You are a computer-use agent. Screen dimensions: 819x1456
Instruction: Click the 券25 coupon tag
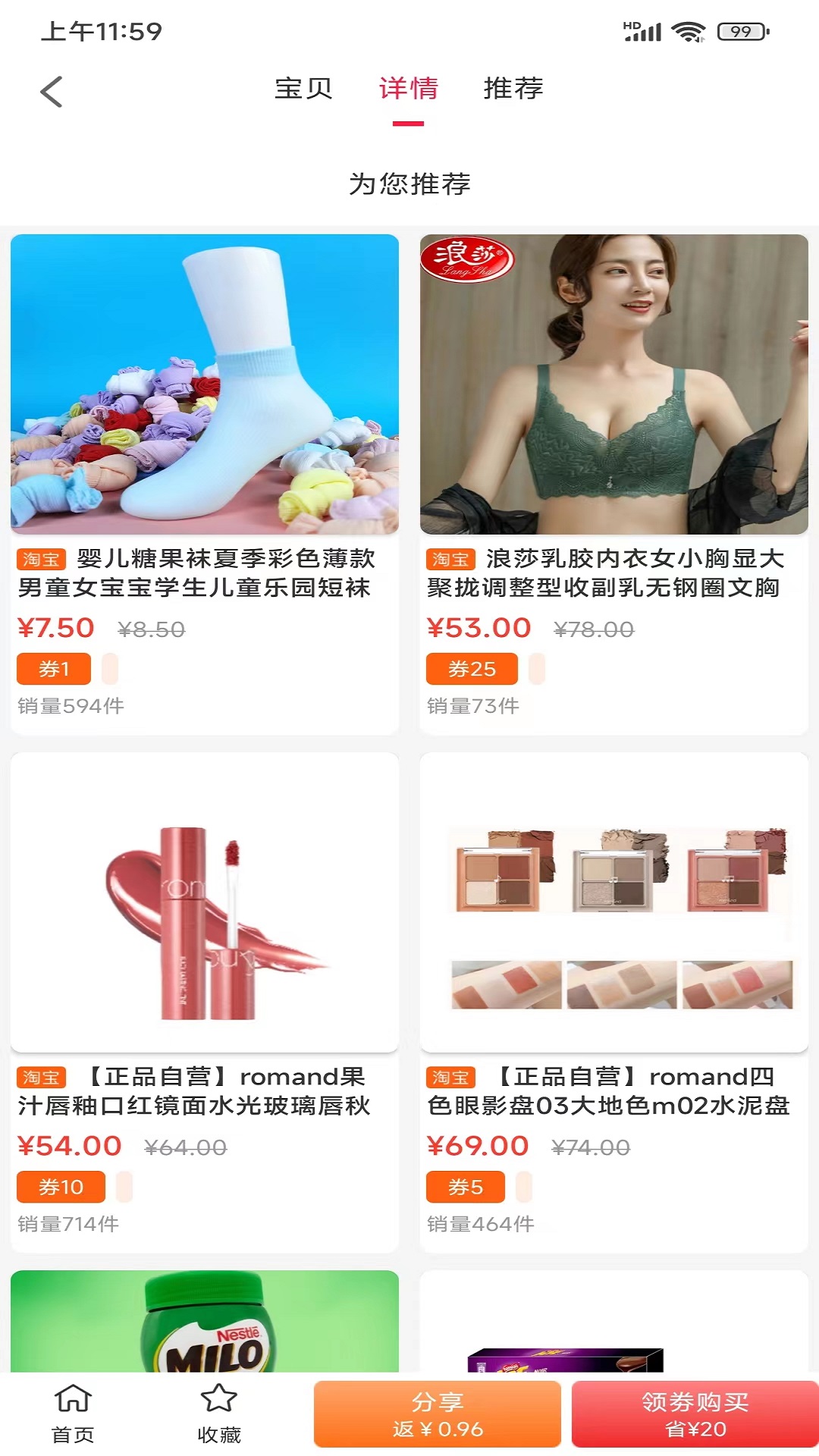(471, 669)
